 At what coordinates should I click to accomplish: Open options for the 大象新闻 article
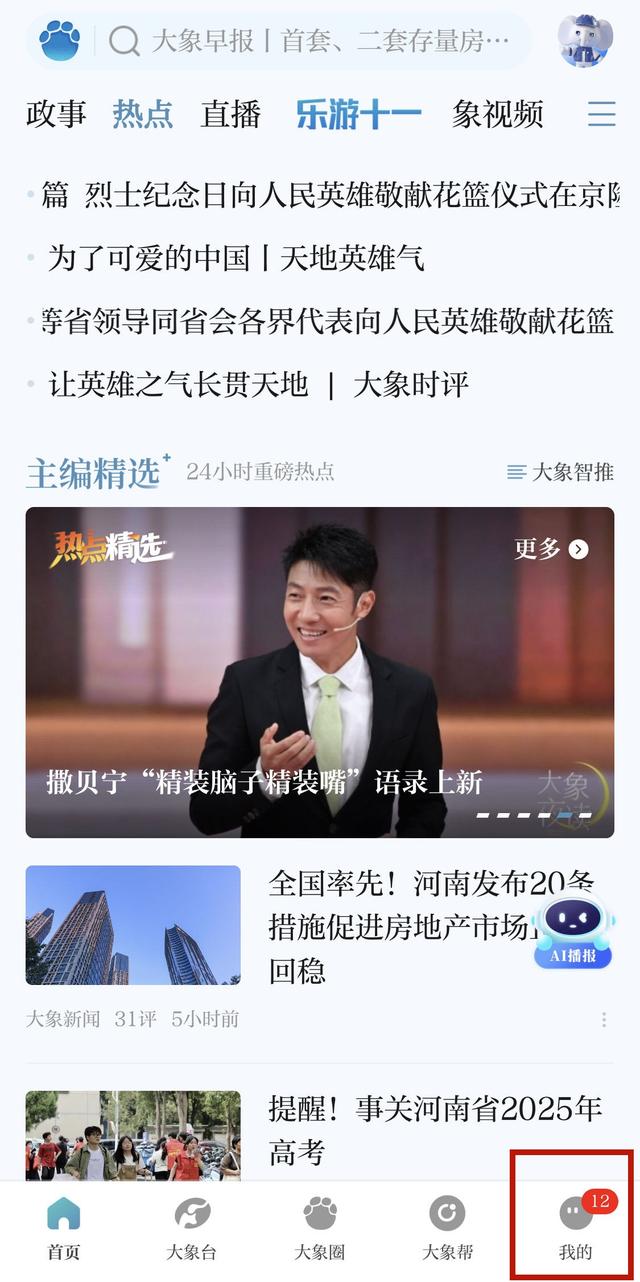[x=604, y=1020]
